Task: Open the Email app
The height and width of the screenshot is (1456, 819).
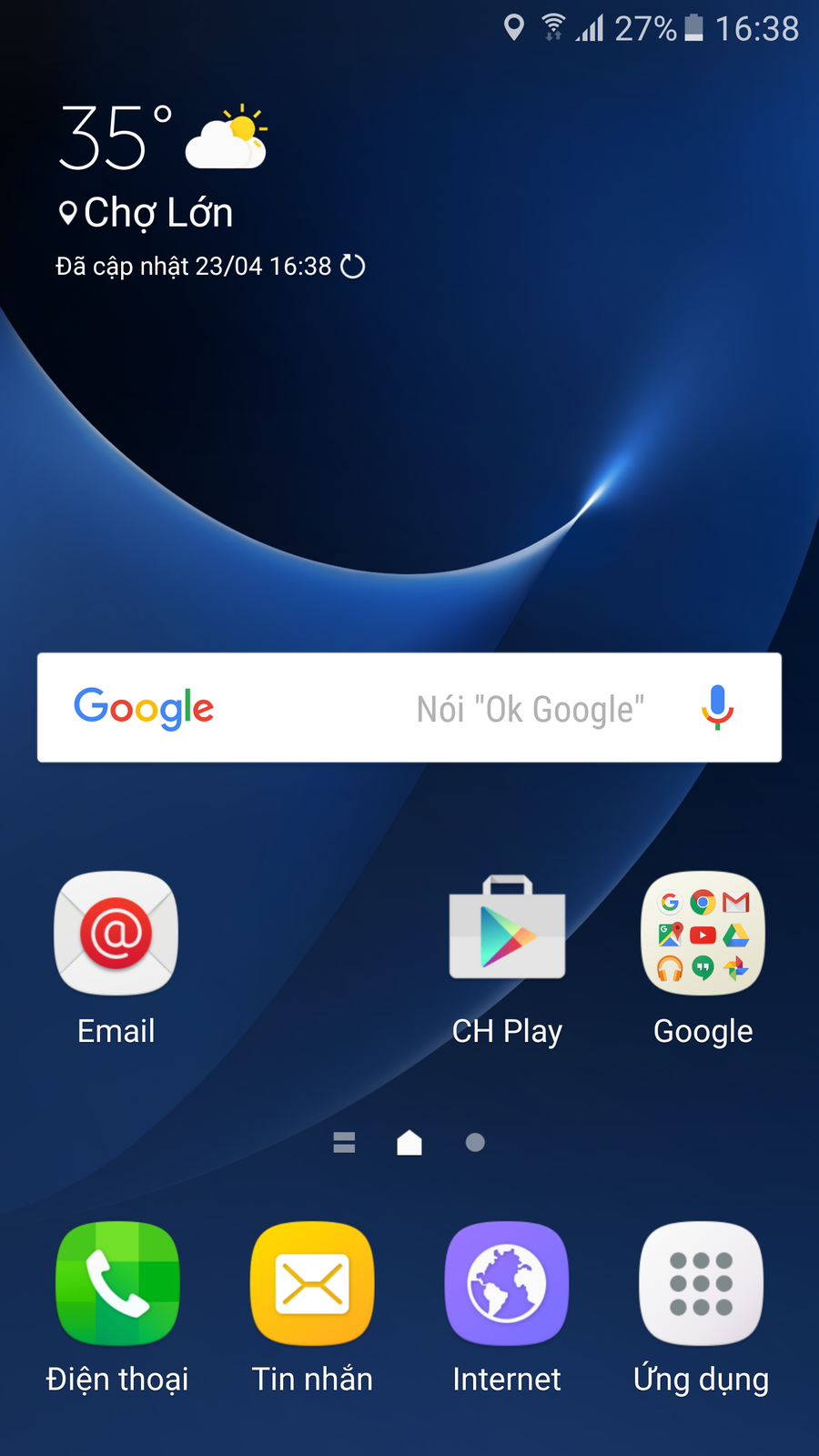Action: click(116, 935)
